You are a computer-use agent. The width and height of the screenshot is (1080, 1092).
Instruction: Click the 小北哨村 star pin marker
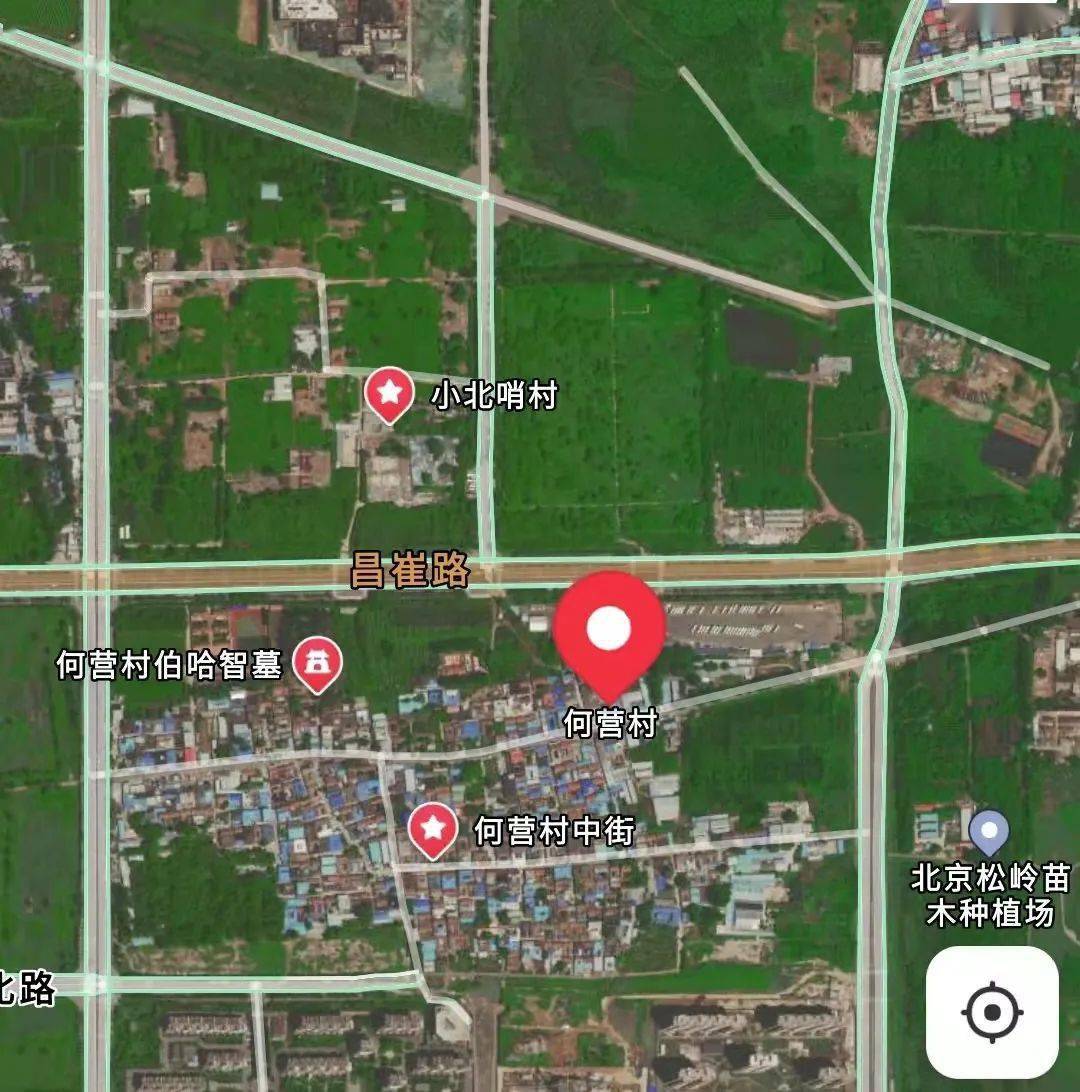point(389,394)
